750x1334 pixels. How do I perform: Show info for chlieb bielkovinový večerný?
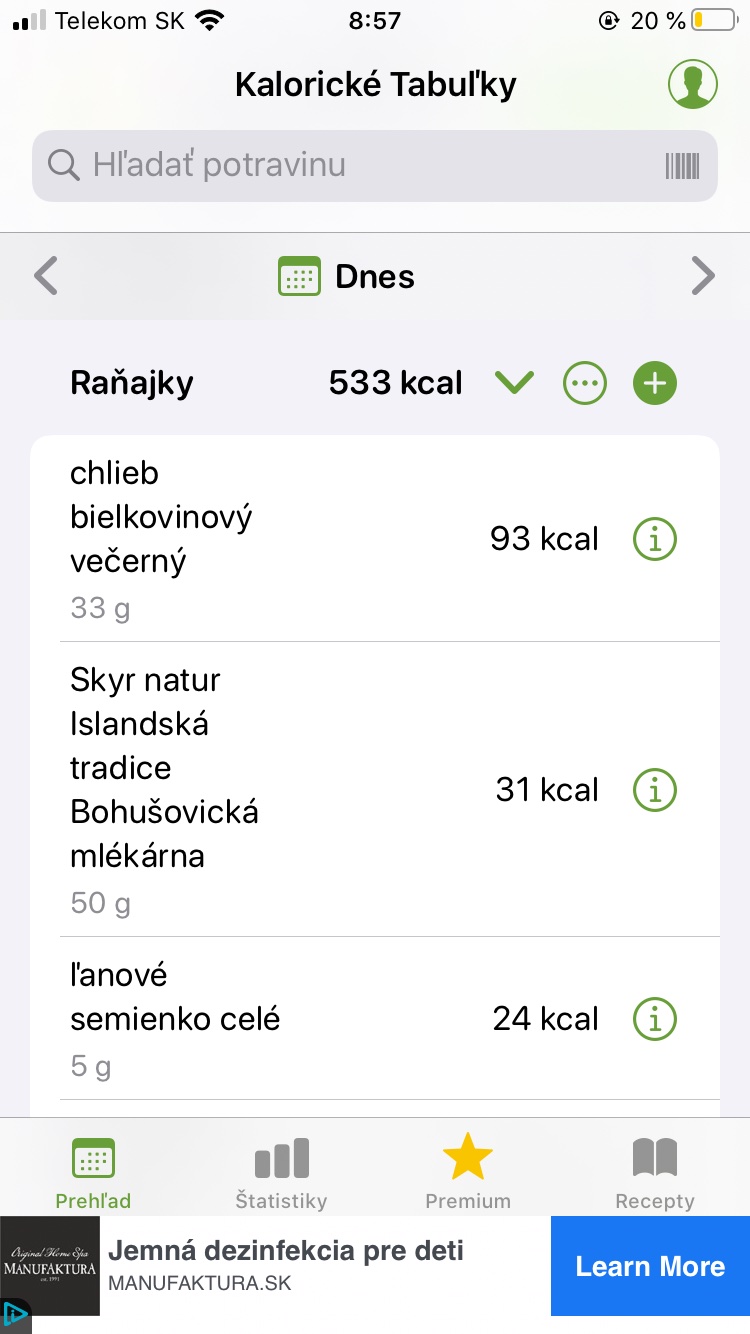[x=655, y=539]
